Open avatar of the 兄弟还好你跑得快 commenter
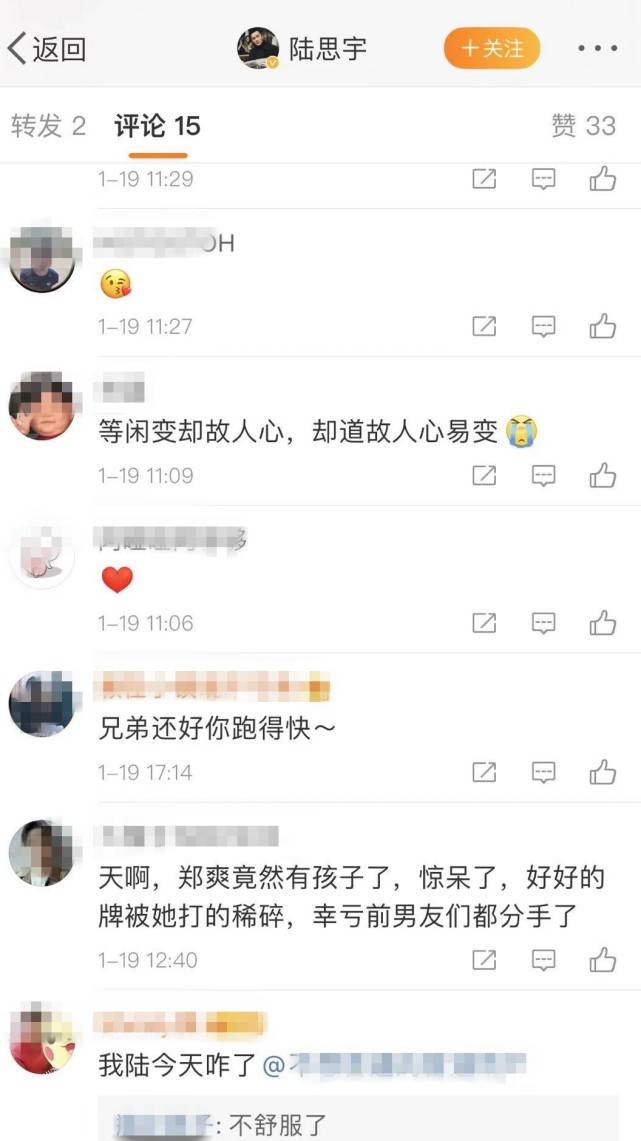The height and width of the screenshot is (1141, 641). tap(42, 703)
